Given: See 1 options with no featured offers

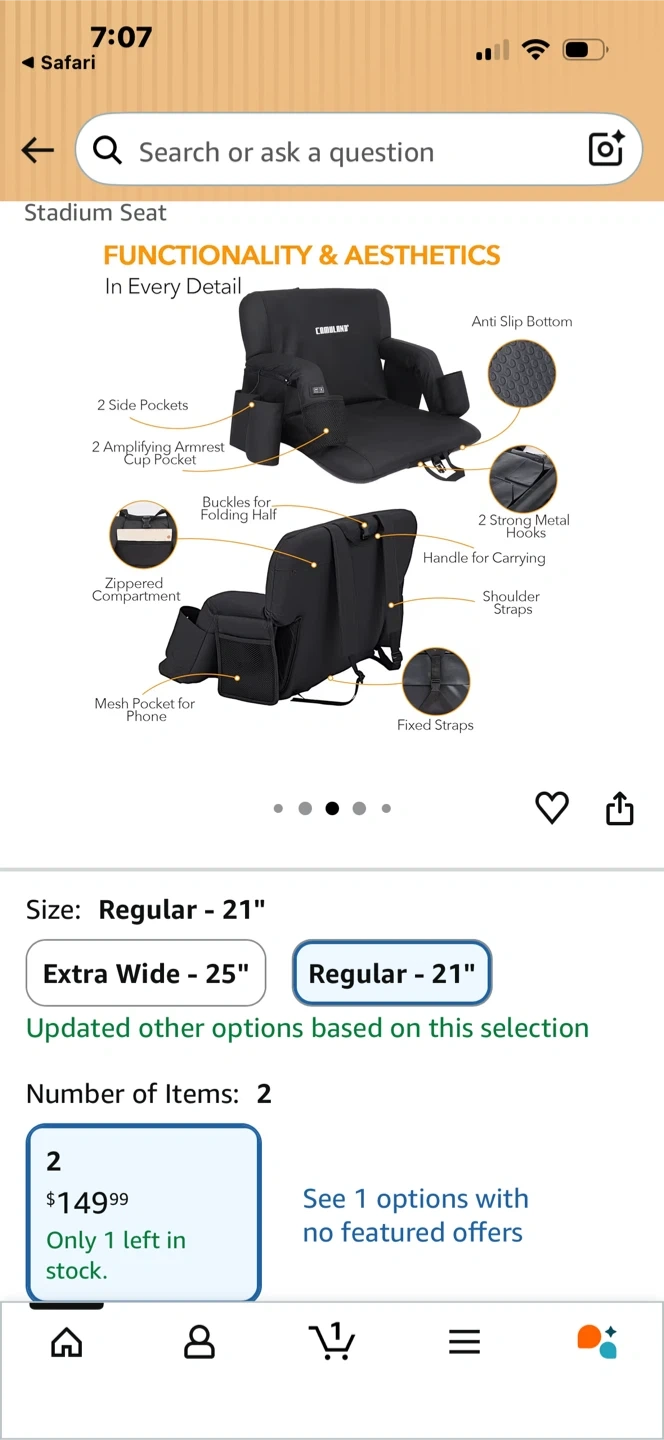Looking at the screenshot, I should (415, 1215).
